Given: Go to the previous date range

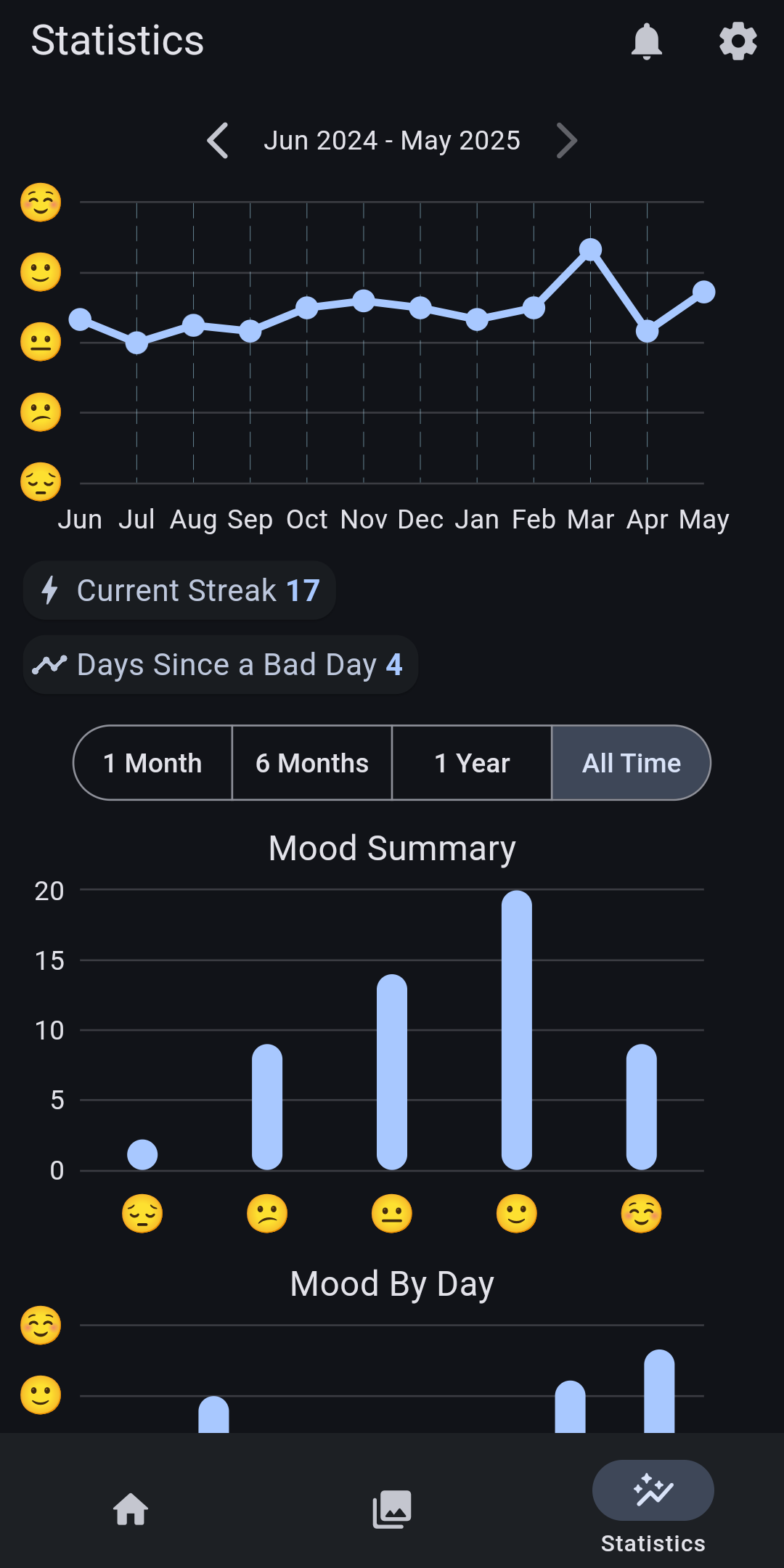Looking at the screenshot, I should (218, 140).
